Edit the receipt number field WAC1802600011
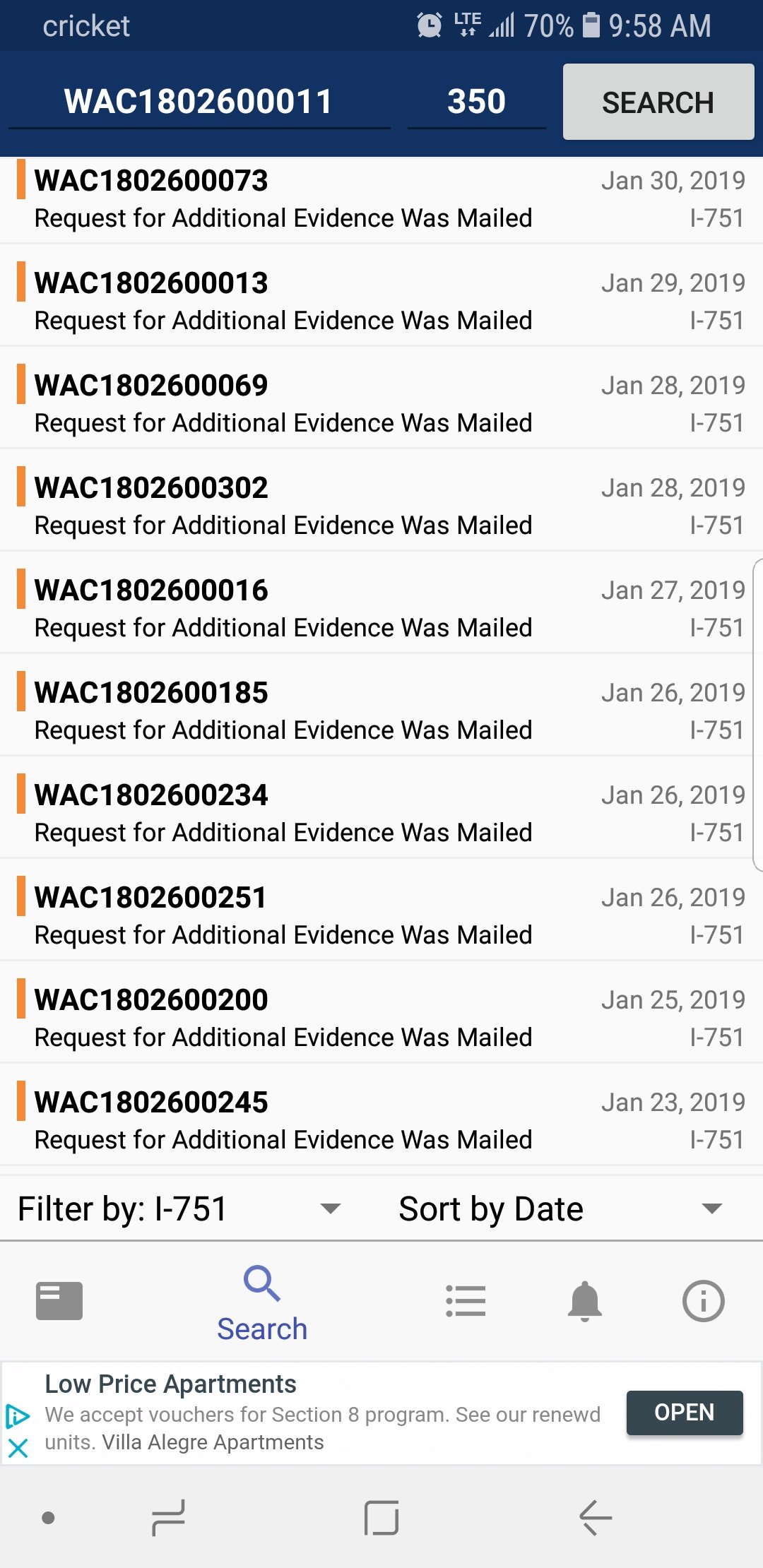 point(199,102)
